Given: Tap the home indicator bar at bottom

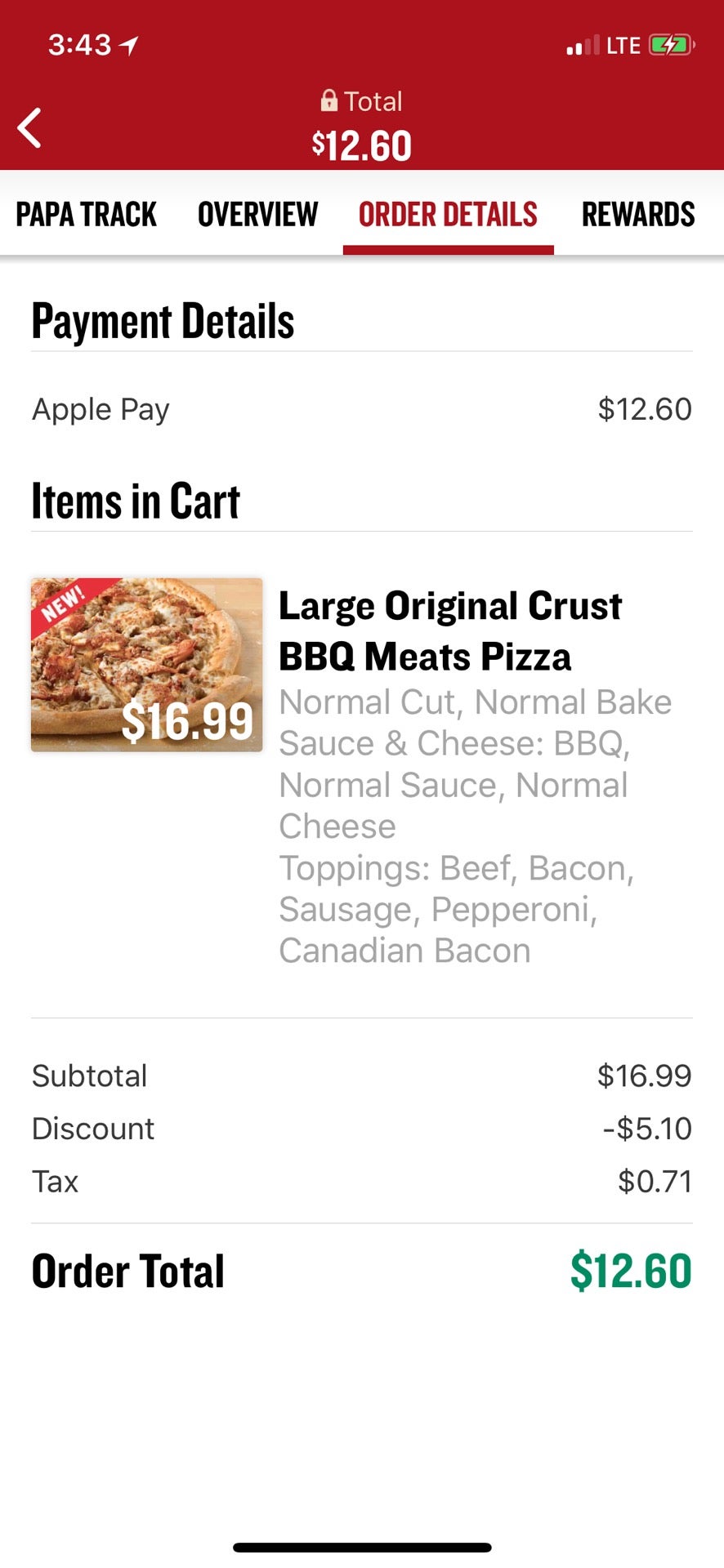Looking at the screenshot, I should 362,1547.
